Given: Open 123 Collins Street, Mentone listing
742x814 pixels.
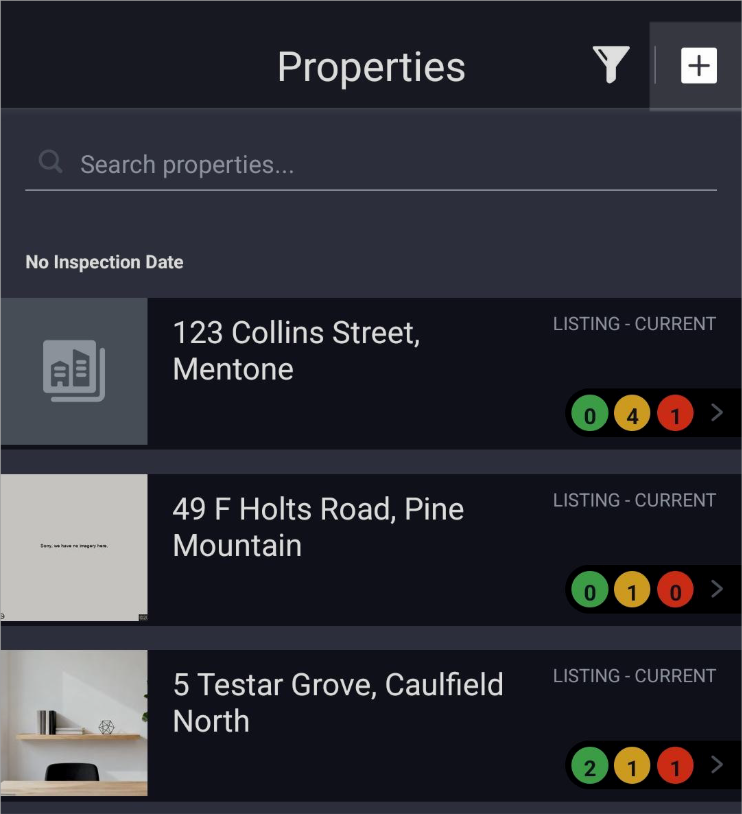Looking at the screenshot, I should (371, 371).
